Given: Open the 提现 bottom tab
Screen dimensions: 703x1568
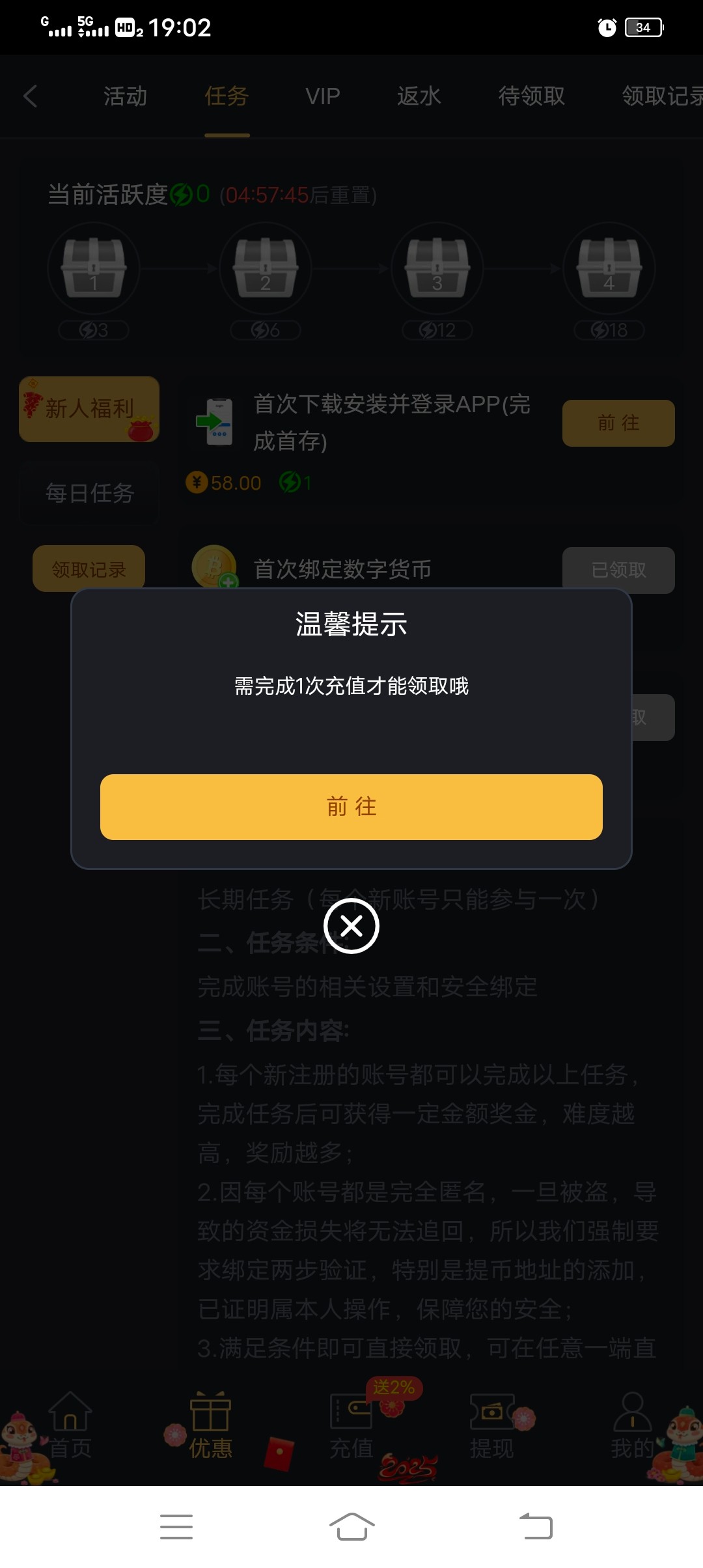Looking at the screenshot, I should [492, 1426].
